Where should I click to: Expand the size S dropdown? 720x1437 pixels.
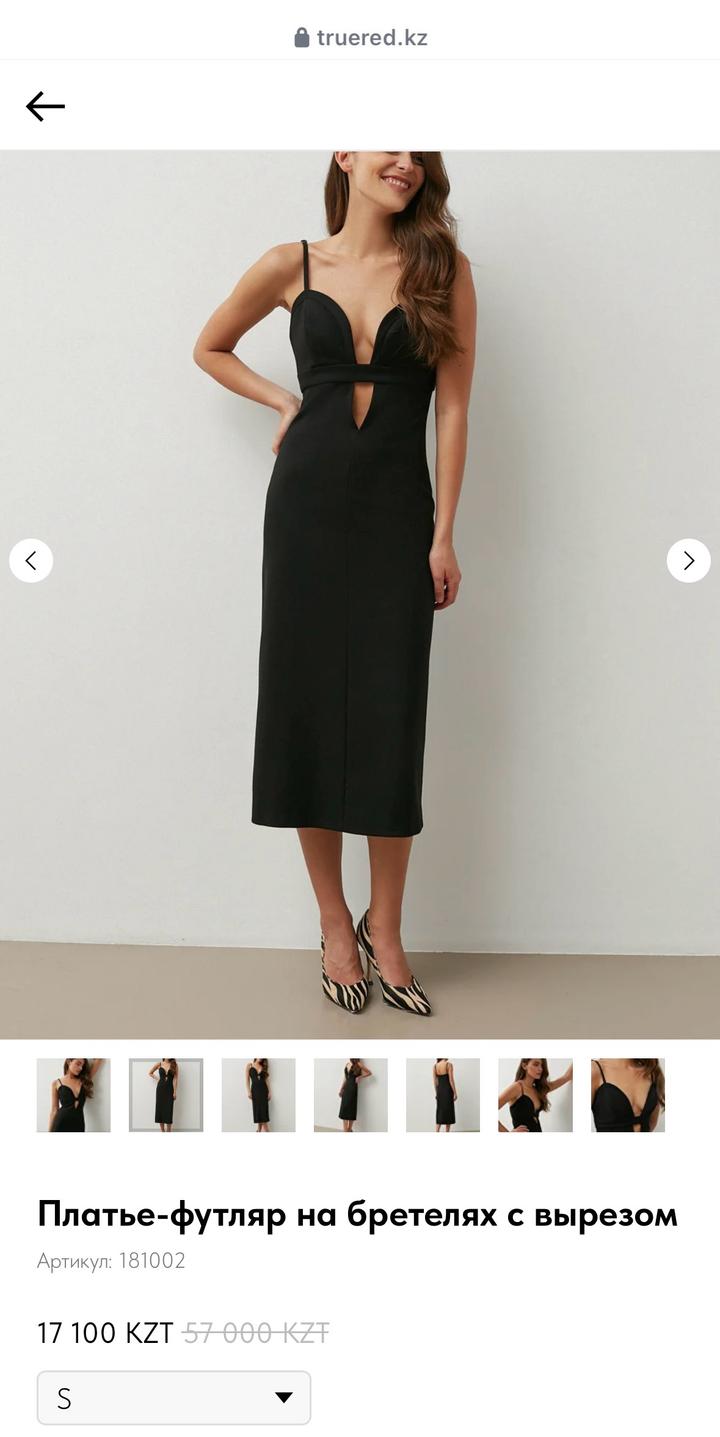tap(174, 1397)
